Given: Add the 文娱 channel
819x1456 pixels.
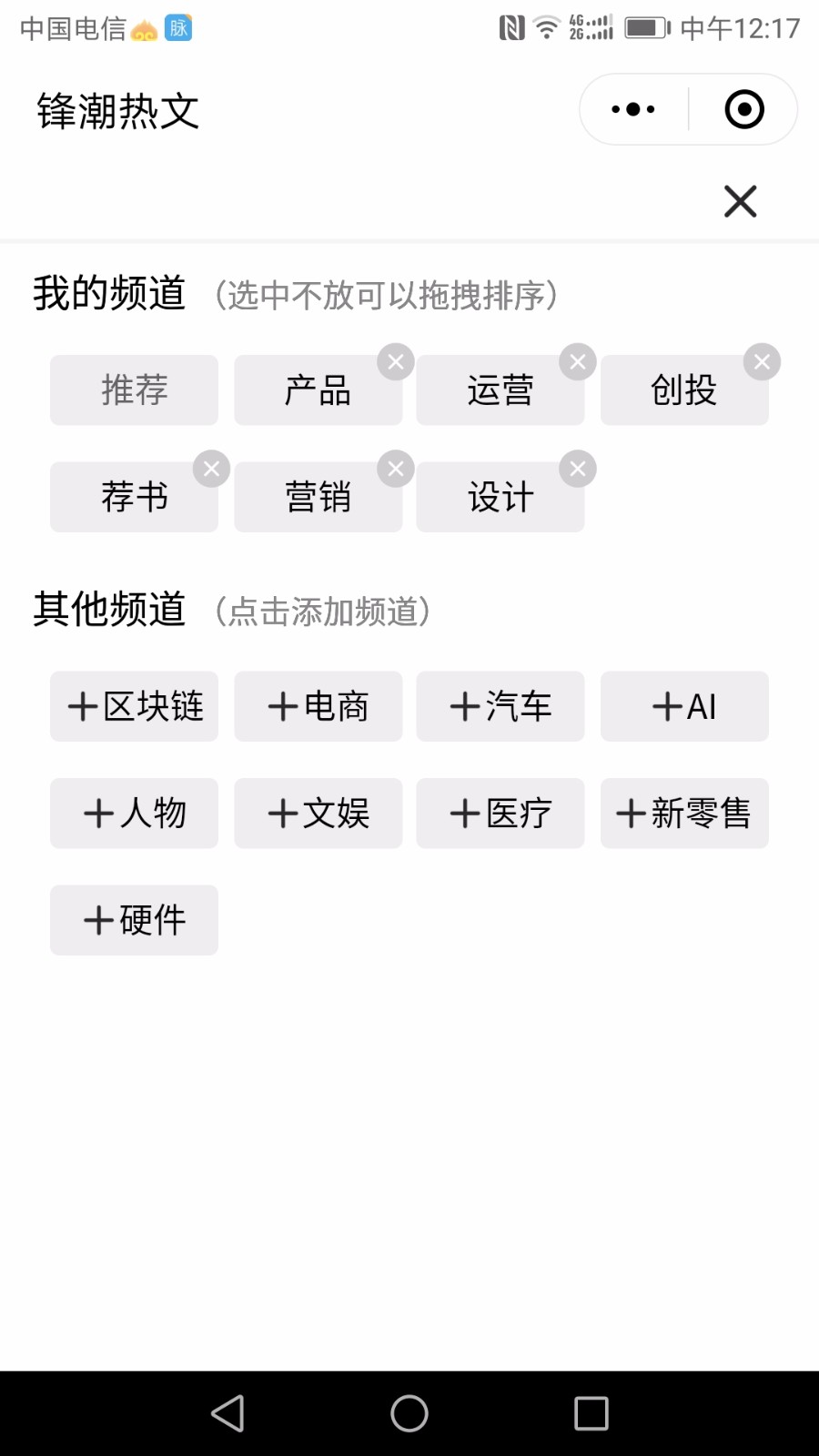Looking at the screenshot, I should point(318,813).
